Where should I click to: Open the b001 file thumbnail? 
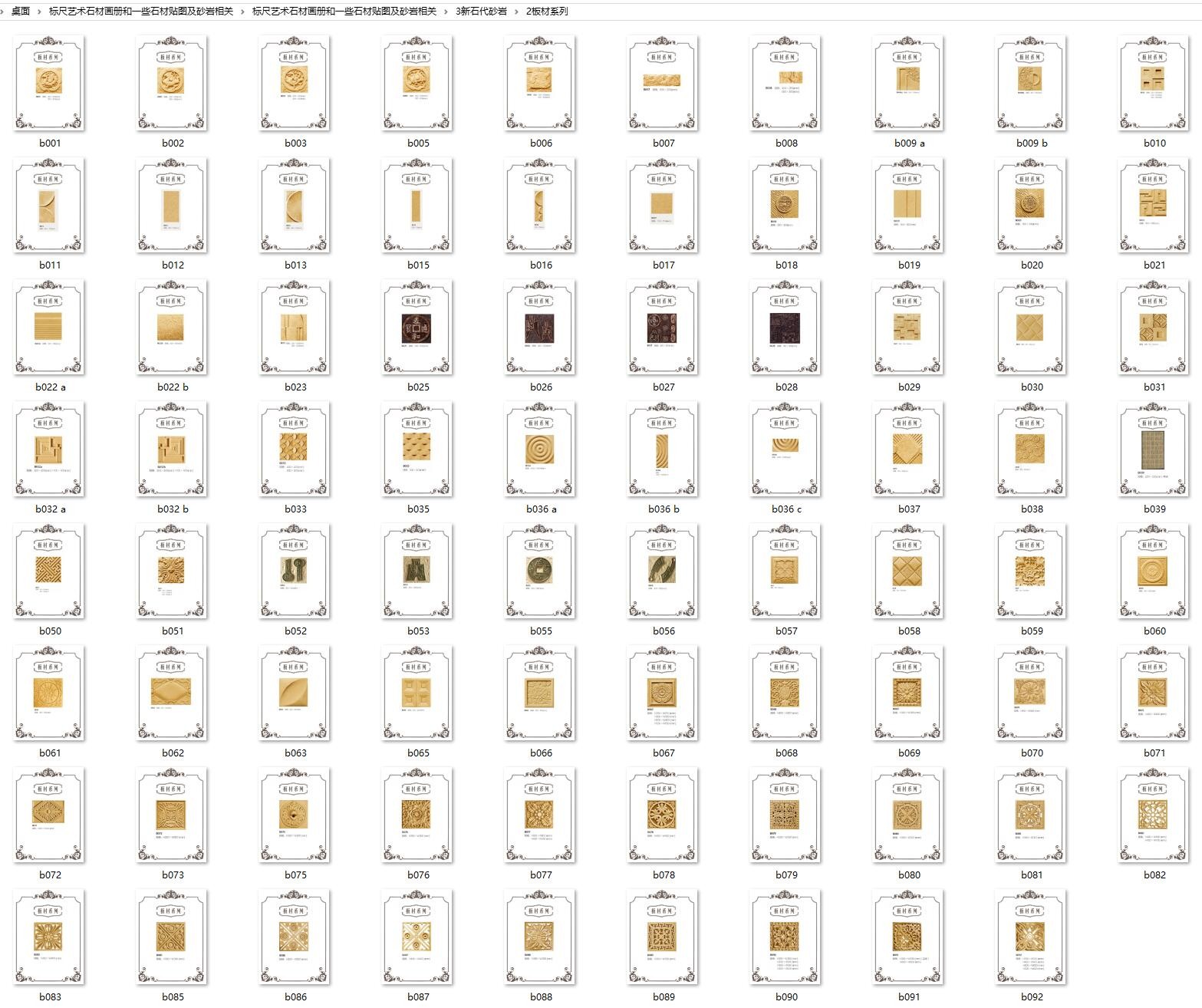pos(49,83)
